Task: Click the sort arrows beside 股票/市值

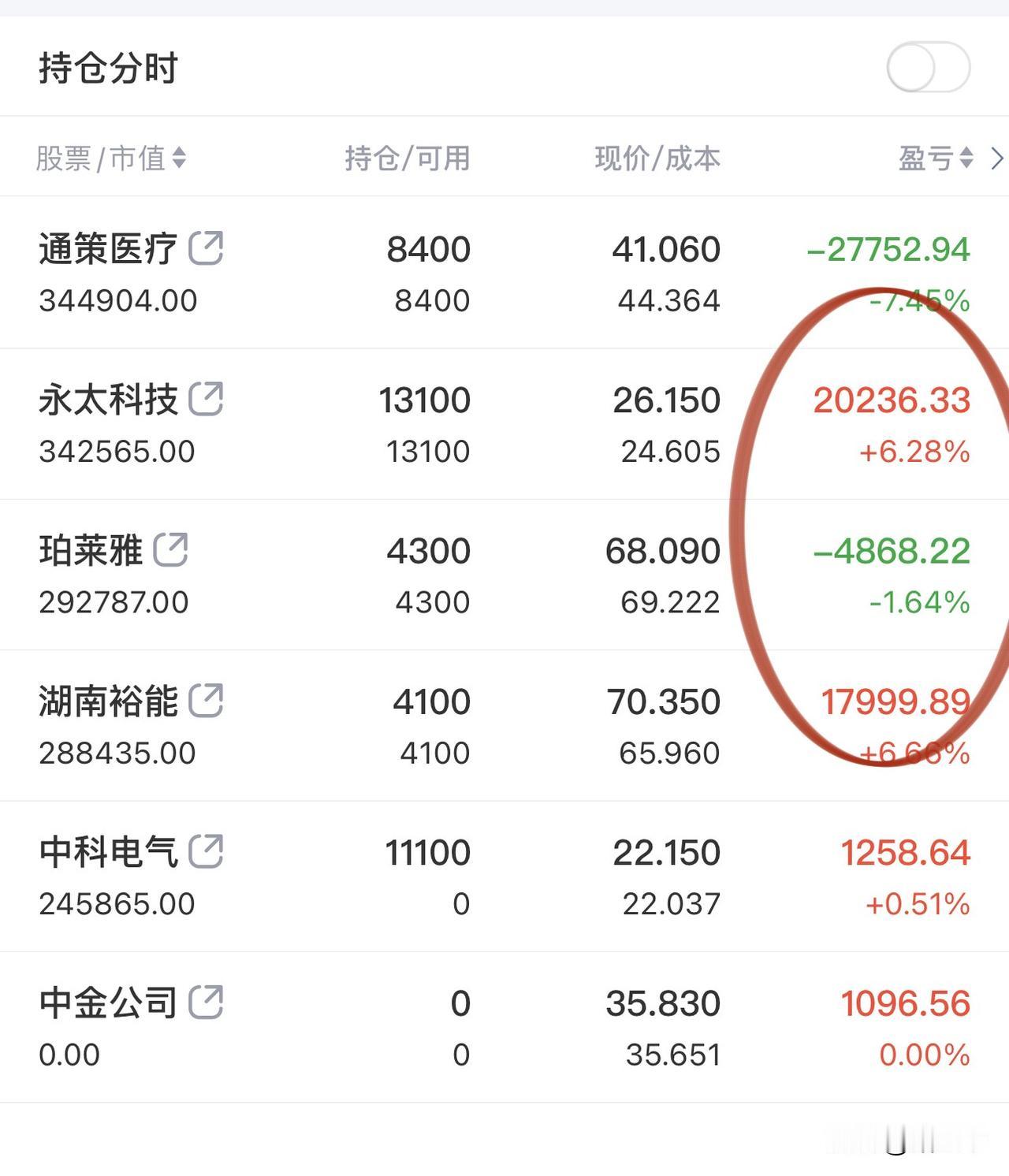Action: [x=180, y=158]
